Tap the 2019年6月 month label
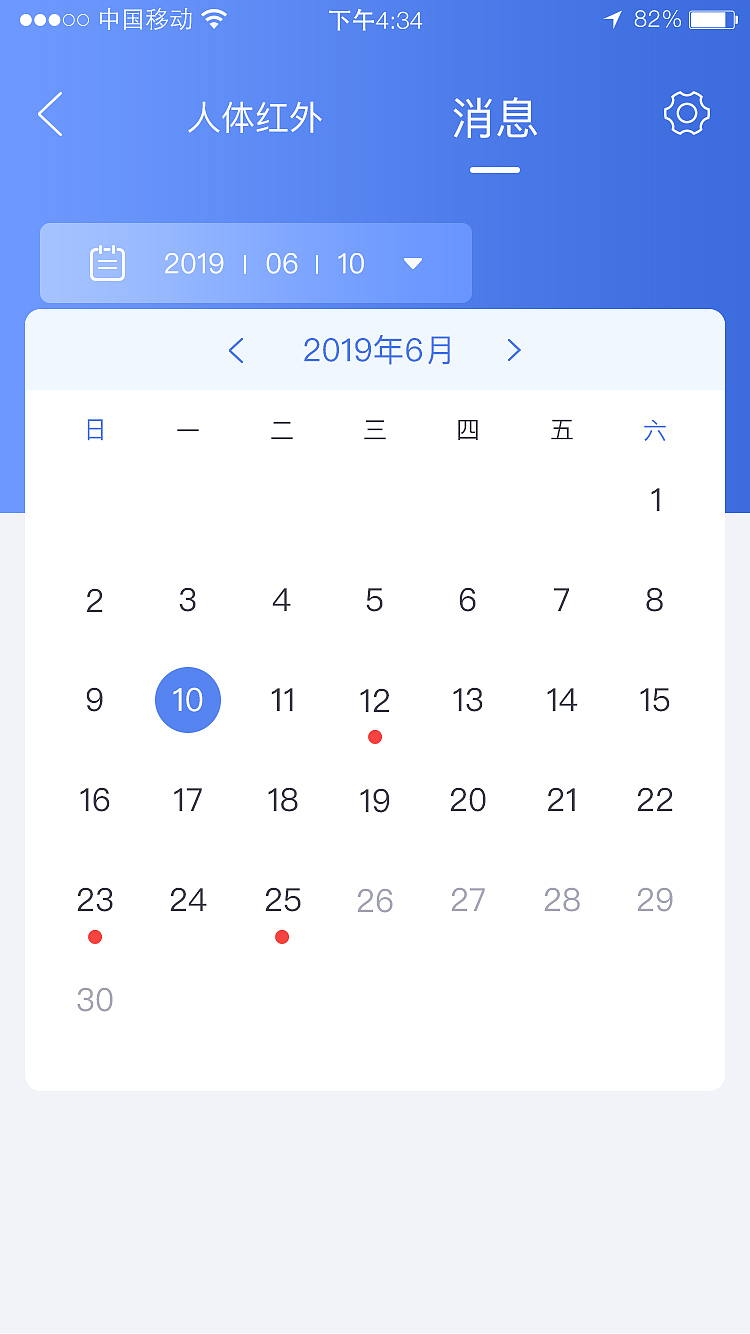This screenshot has height=1334, width=750. [377, 350]
